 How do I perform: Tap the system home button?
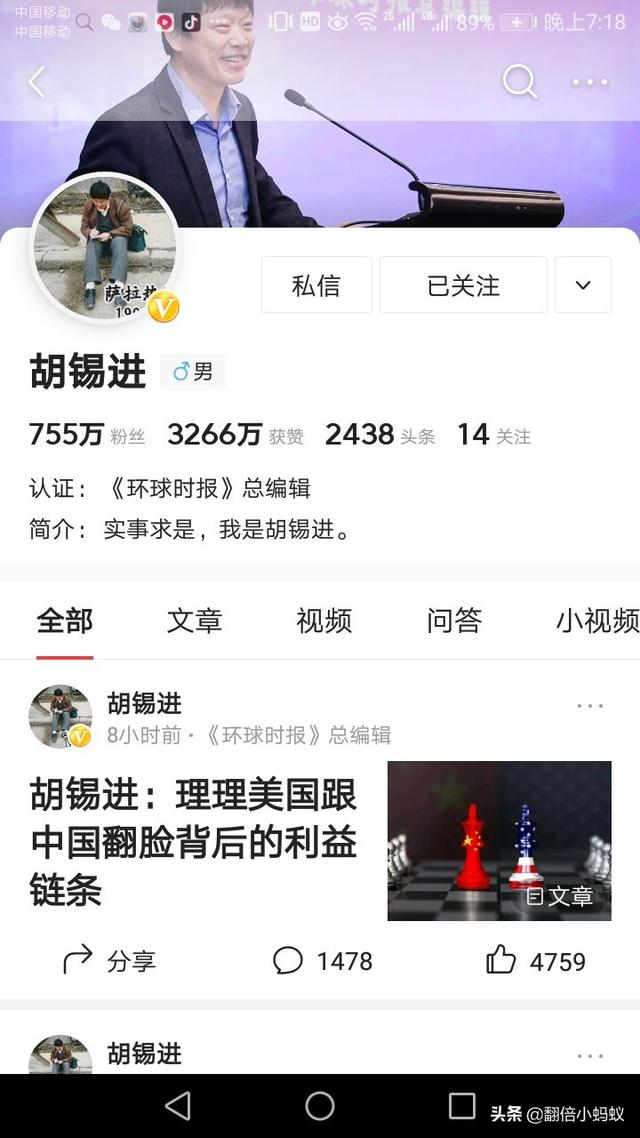tap(320, 1105)
